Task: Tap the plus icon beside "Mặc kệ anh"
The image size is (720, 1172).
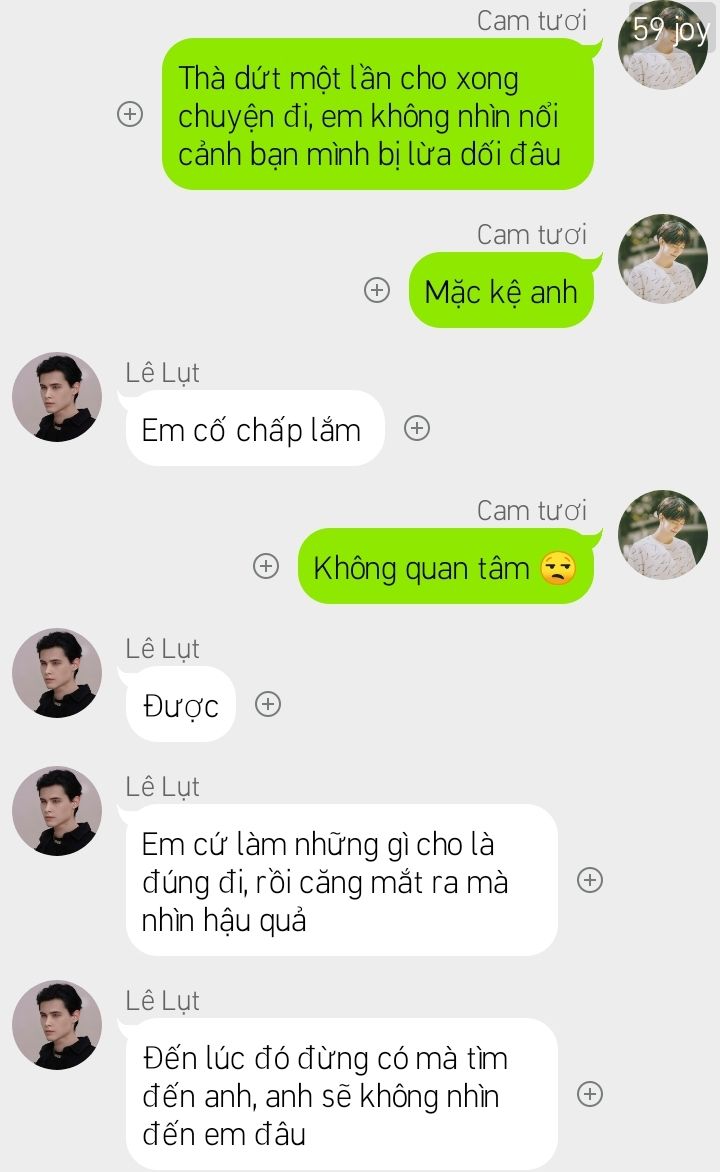Action: point(376,290)
